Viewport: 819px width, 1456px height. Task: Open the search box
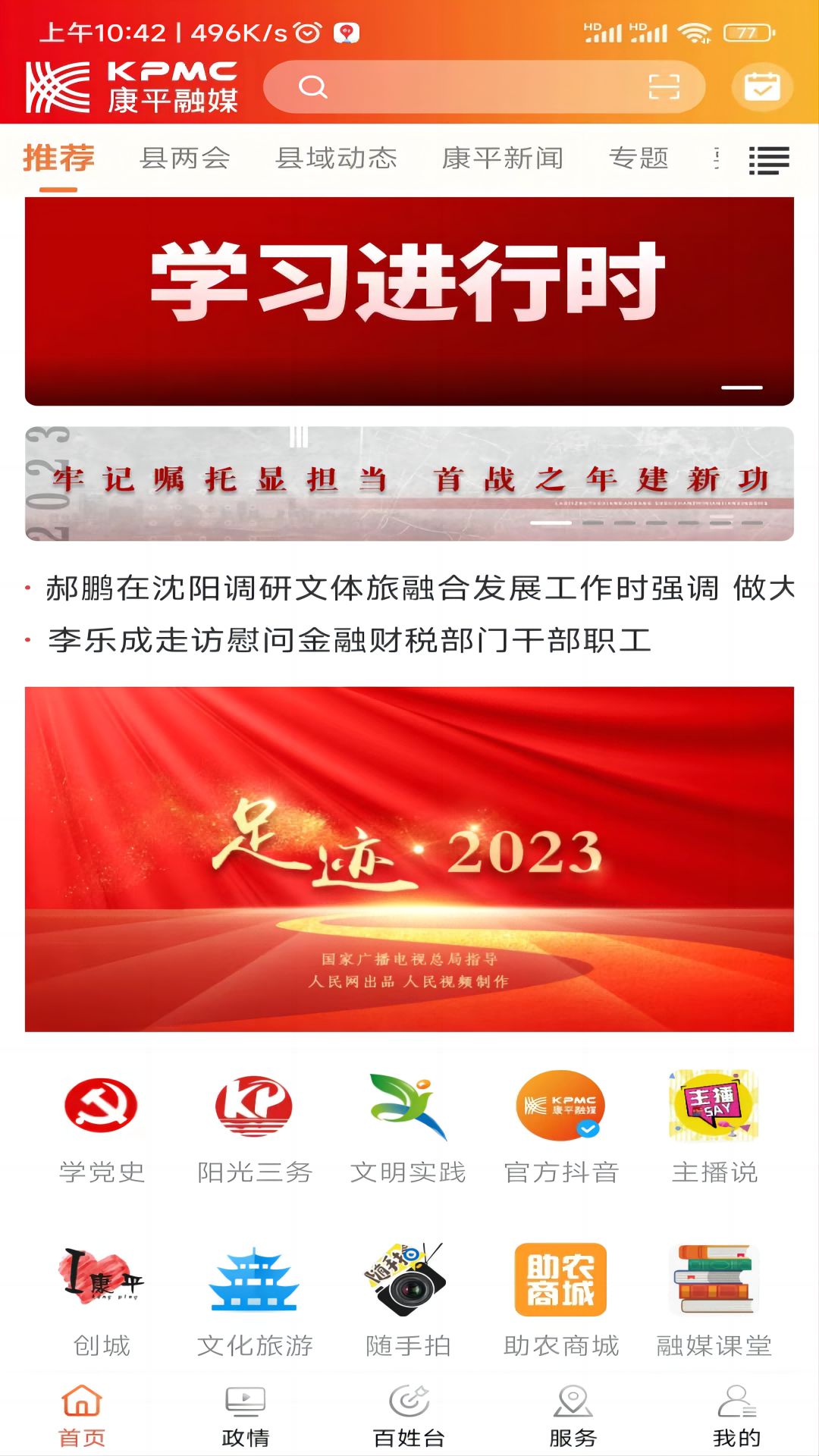[470, 87]
